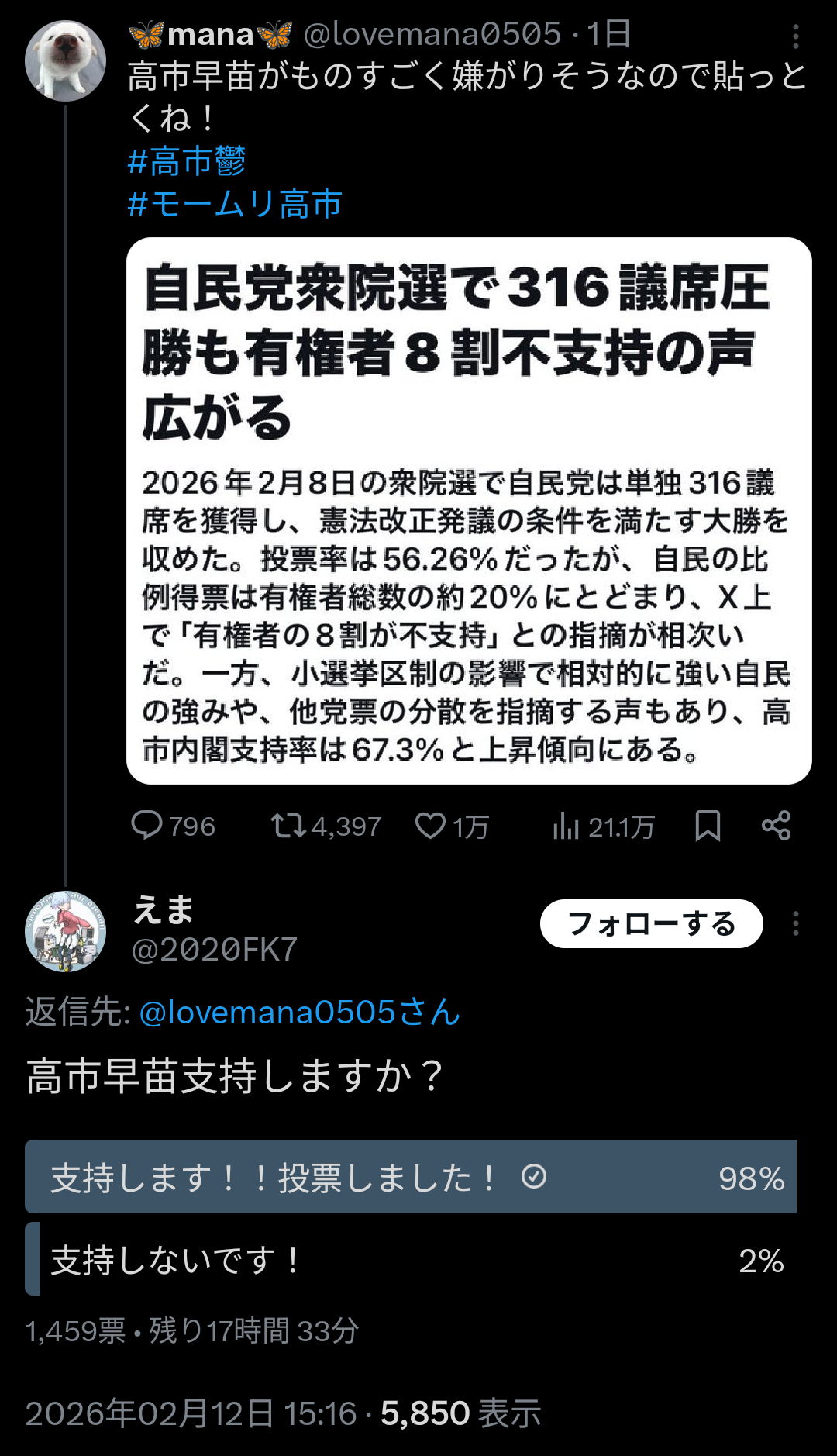The width and height of the screenshot is (837, 1456).
Task: Open overflow menu on えま's reply
Action: coord(795,923)
